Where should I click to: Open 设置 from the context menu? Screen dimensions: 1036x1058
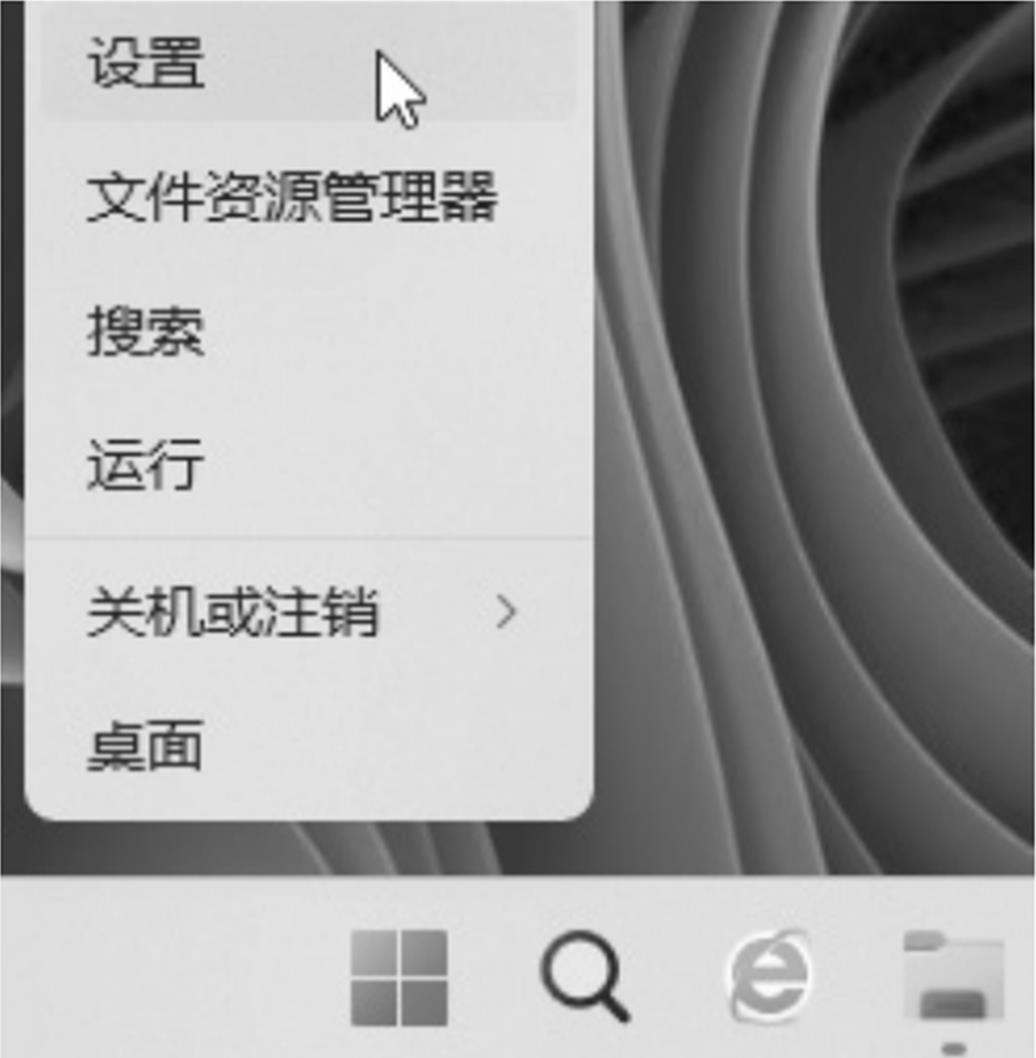click(x=146, y=64)
